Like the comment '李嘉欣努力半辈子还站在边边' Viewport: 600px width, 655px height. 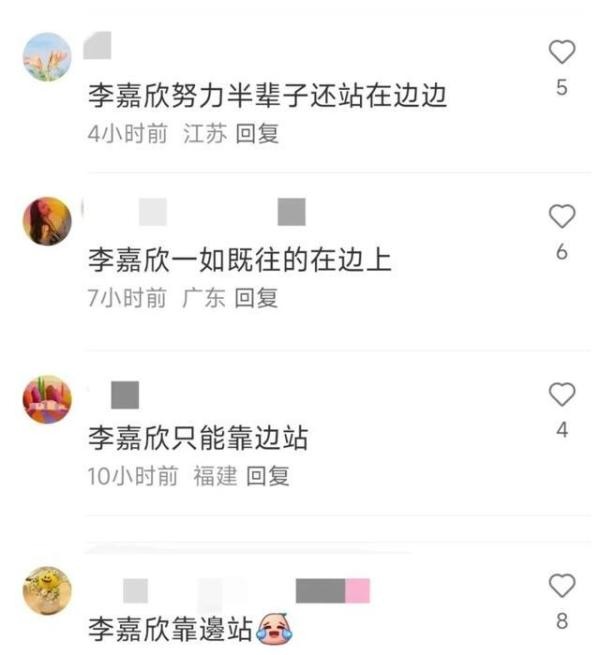tap(562, 52)
